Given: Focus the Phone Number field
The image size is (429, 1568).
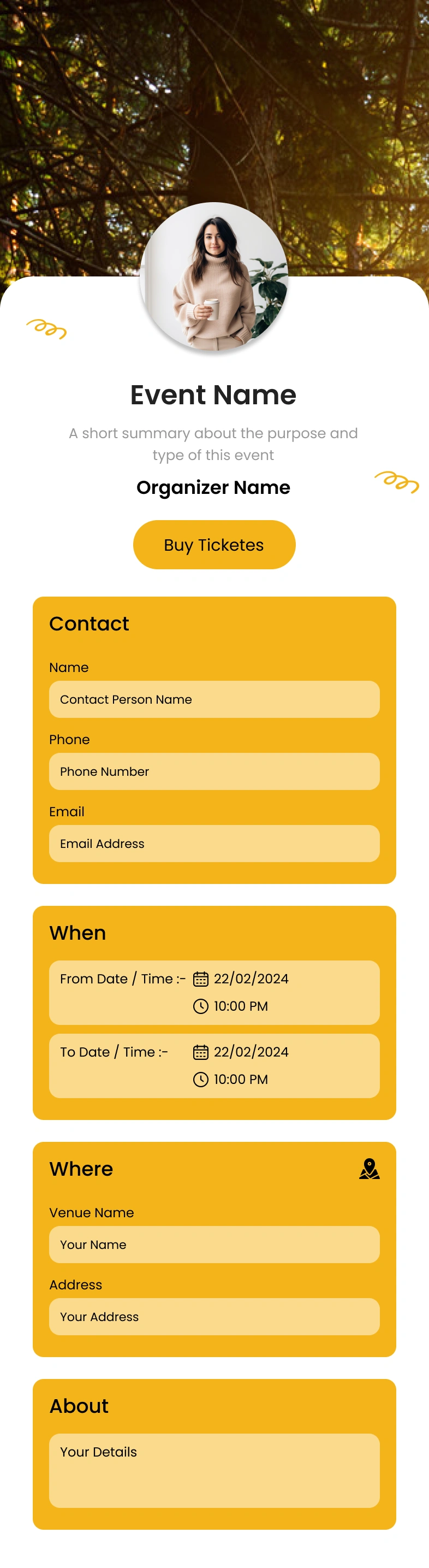Looking at the screenshot, I should [214, 771].
